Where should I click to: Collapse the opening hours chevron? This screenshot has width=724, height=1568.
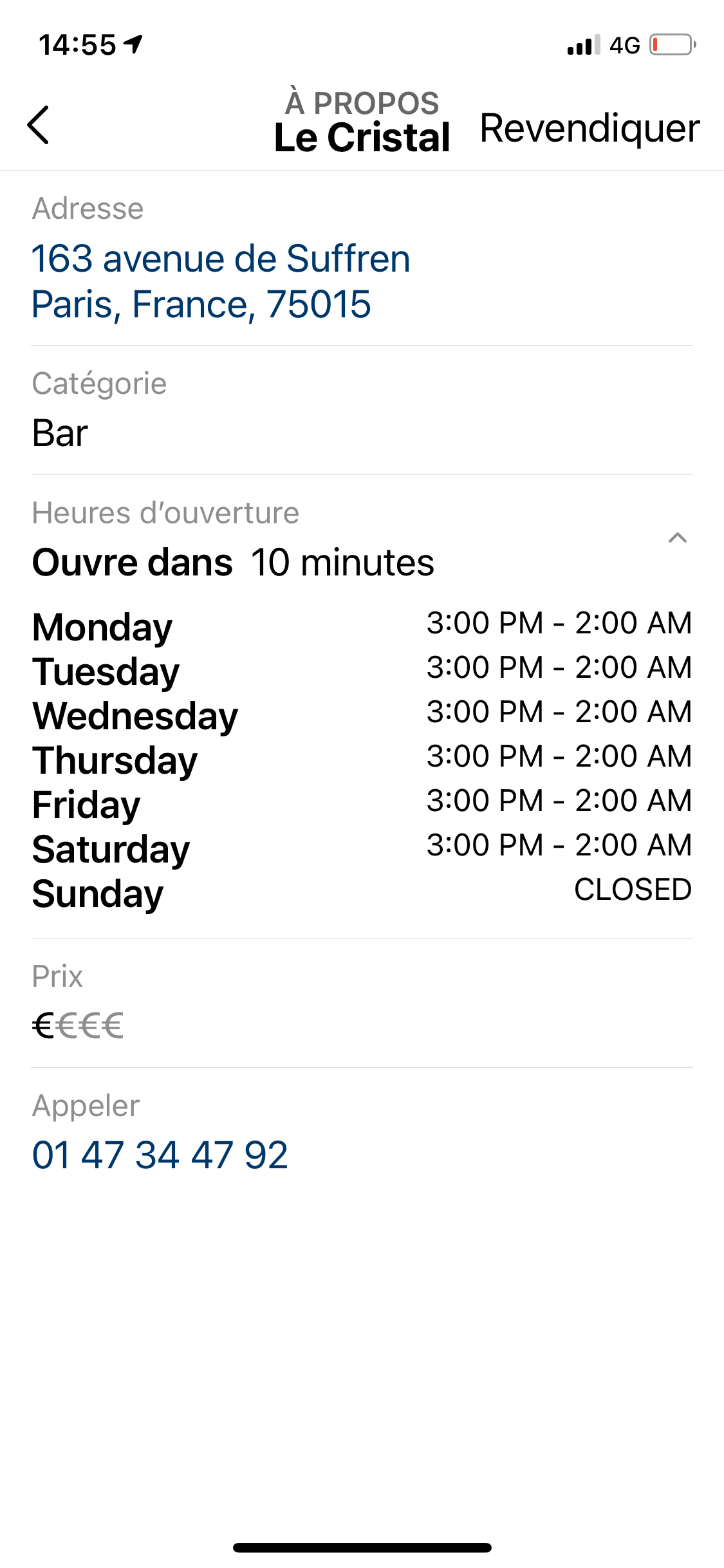678,537
